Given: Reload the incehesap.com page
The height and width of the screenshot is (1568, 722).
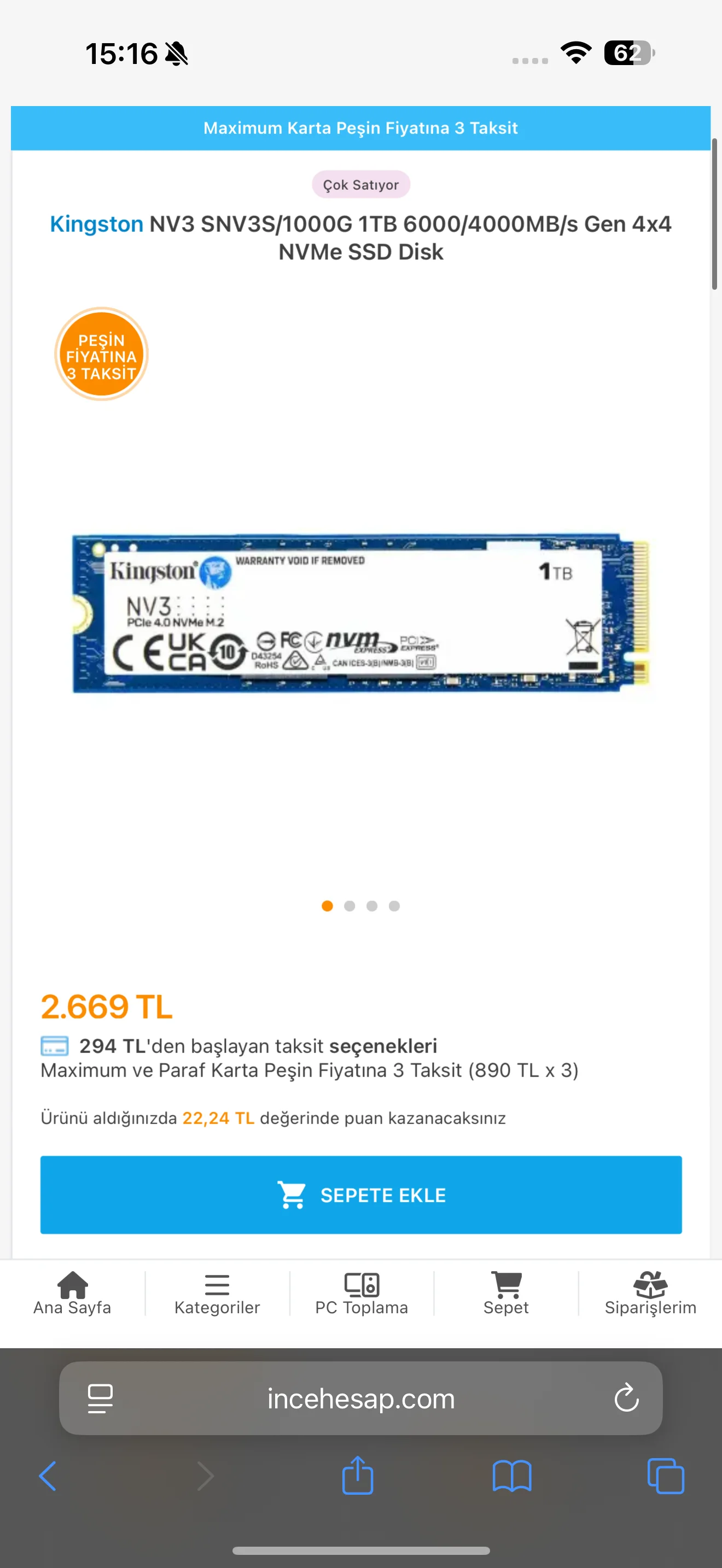Looking at the screenshot, I should [x=626, y=1397].
